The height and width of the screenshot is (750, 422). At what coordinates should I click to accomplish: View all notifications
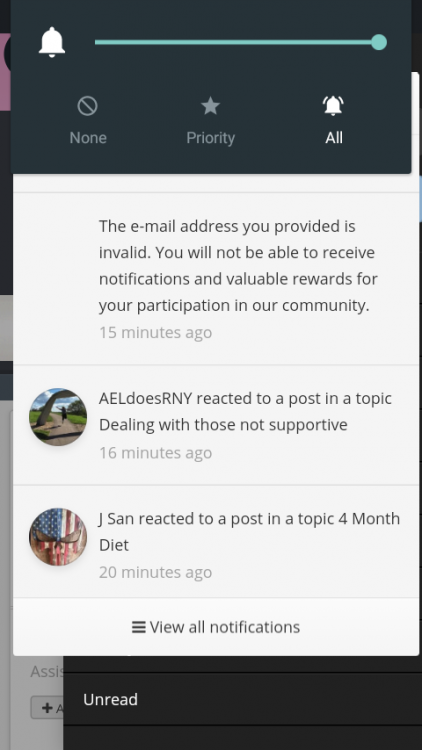click(216, 627)
